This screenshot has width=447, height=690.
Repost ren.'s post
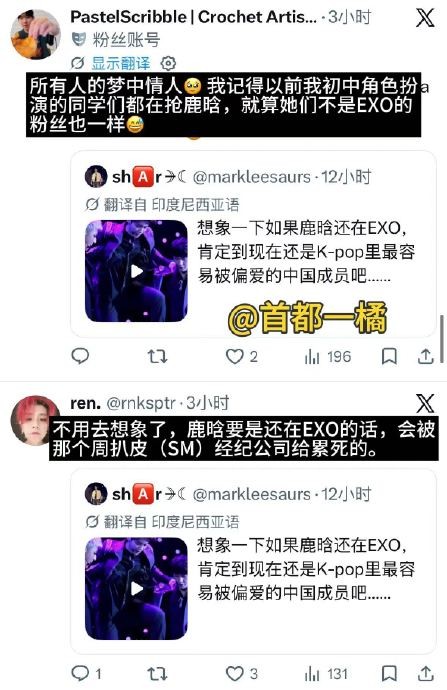pyautogui.click(x=157, y=673)
